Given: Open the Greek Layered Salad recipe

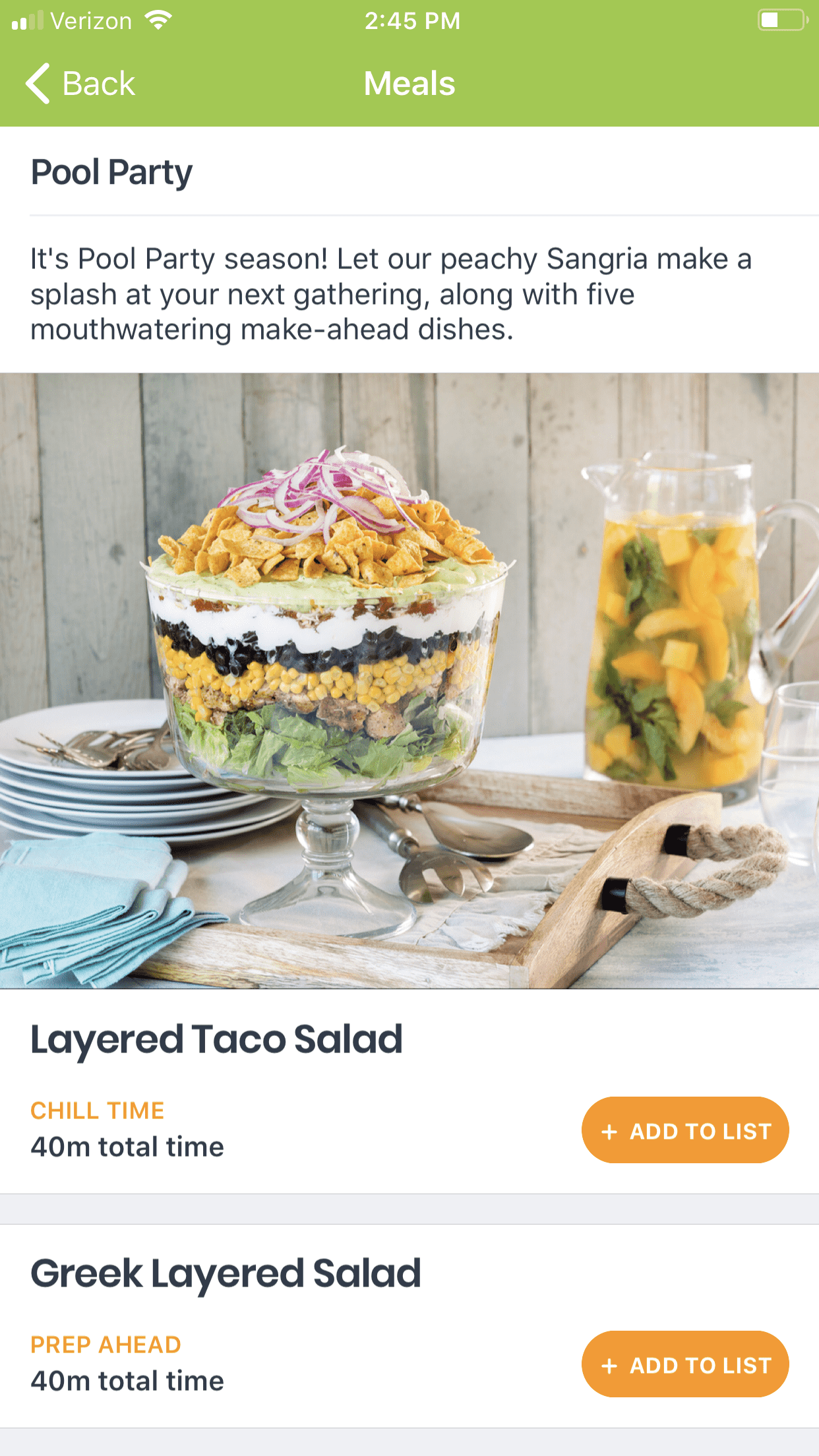Looking at the screenshot, I should point(226,1273).
